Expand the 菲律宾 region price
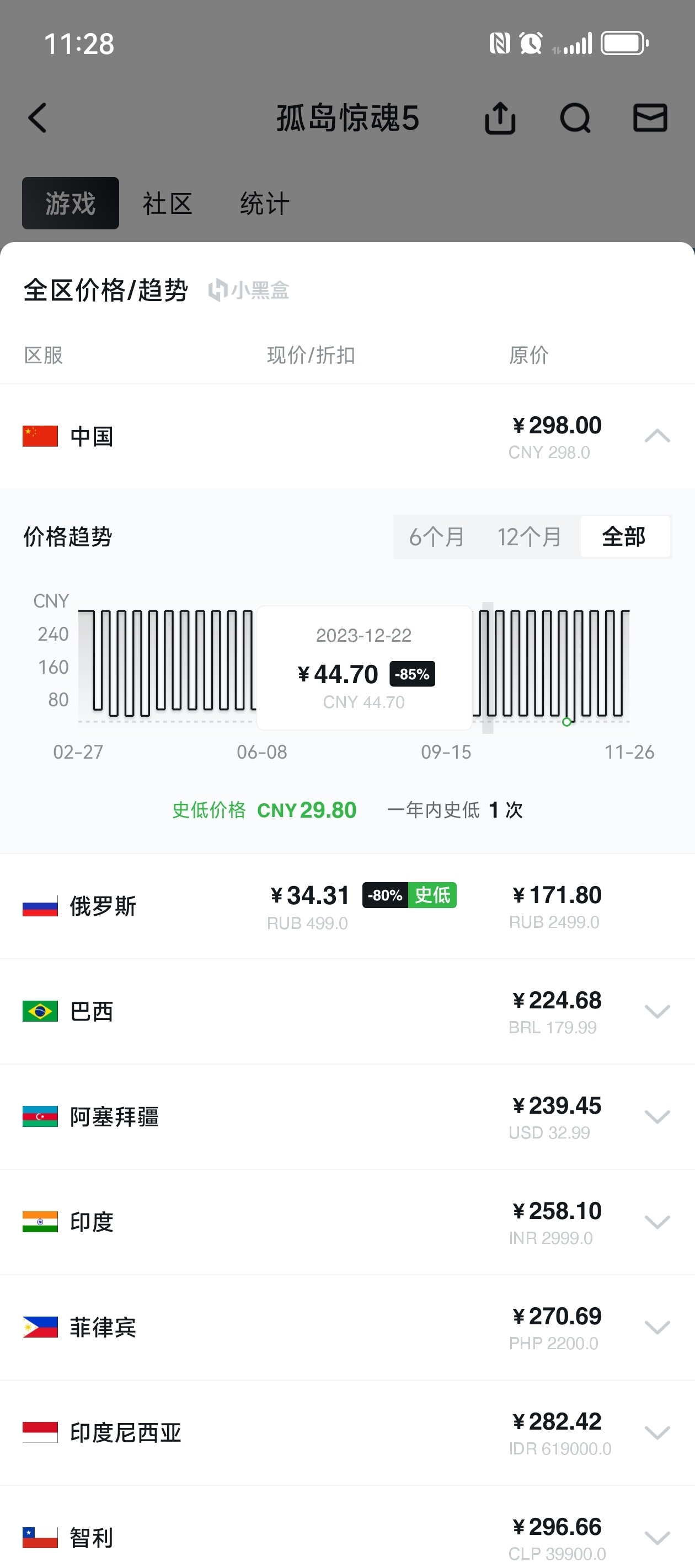 pyautogui.click(x=657, y=1328)
